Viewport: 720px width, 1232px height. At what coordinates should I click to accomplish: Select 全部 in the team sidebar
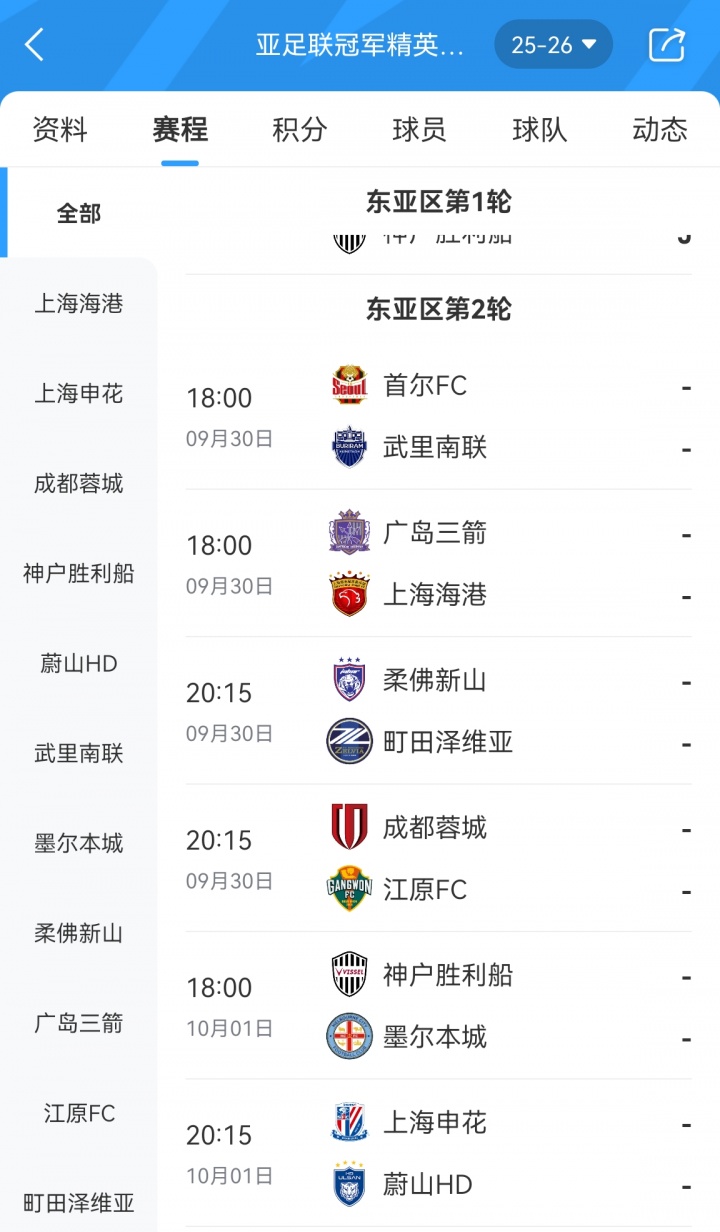(79, 214)
